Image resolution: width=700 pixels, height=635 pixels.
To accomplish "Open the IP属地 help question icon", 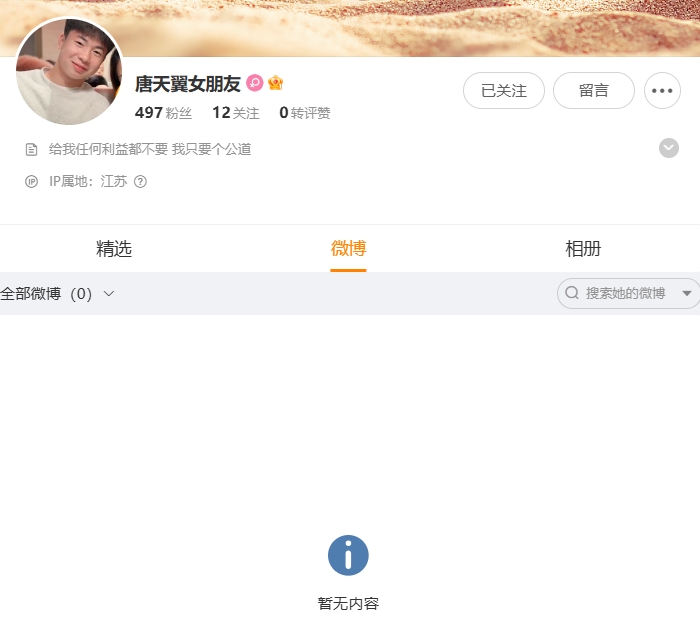I will click(x=140, y=181).
